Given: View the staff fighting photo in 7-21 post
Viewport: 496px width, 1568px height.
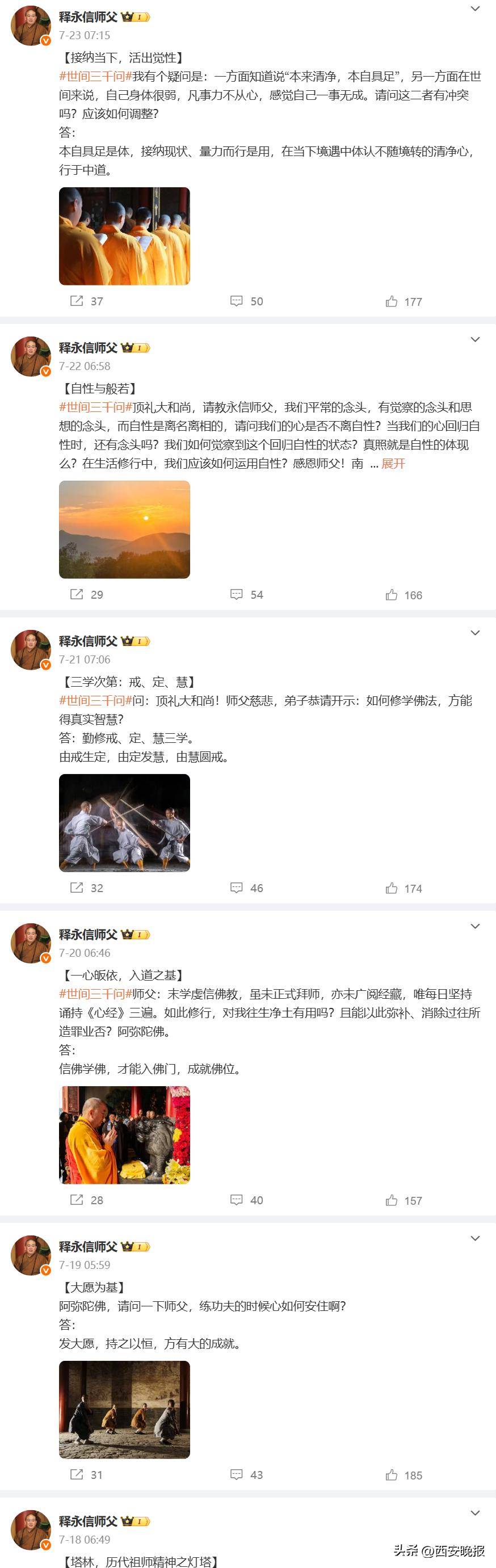Looking at the screenshot, I should (x=124, y=823).
